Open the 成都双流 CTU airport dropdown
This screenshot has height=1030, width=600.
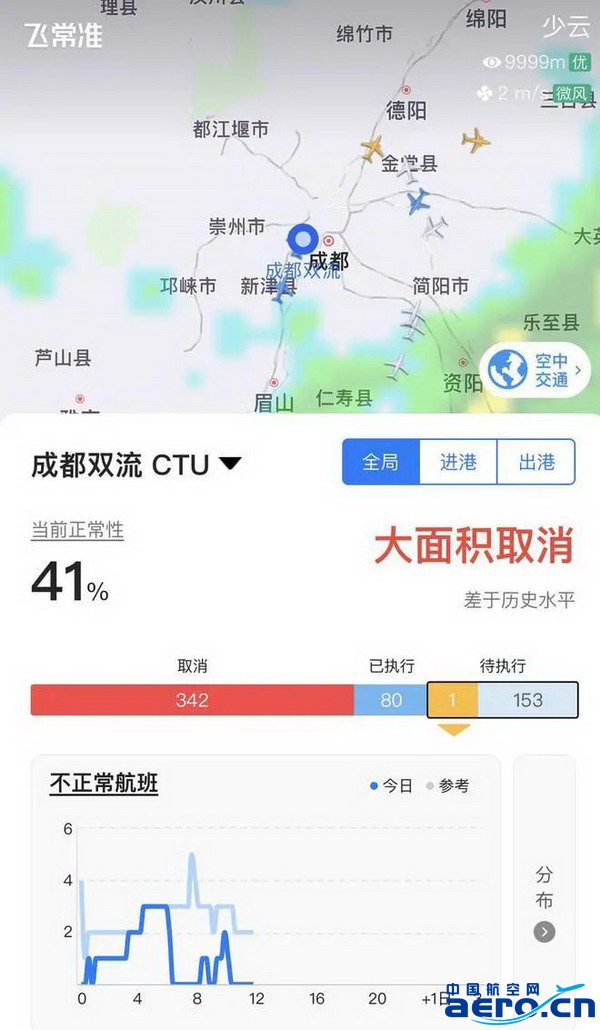pyautogui.click(x=137, y=465)
